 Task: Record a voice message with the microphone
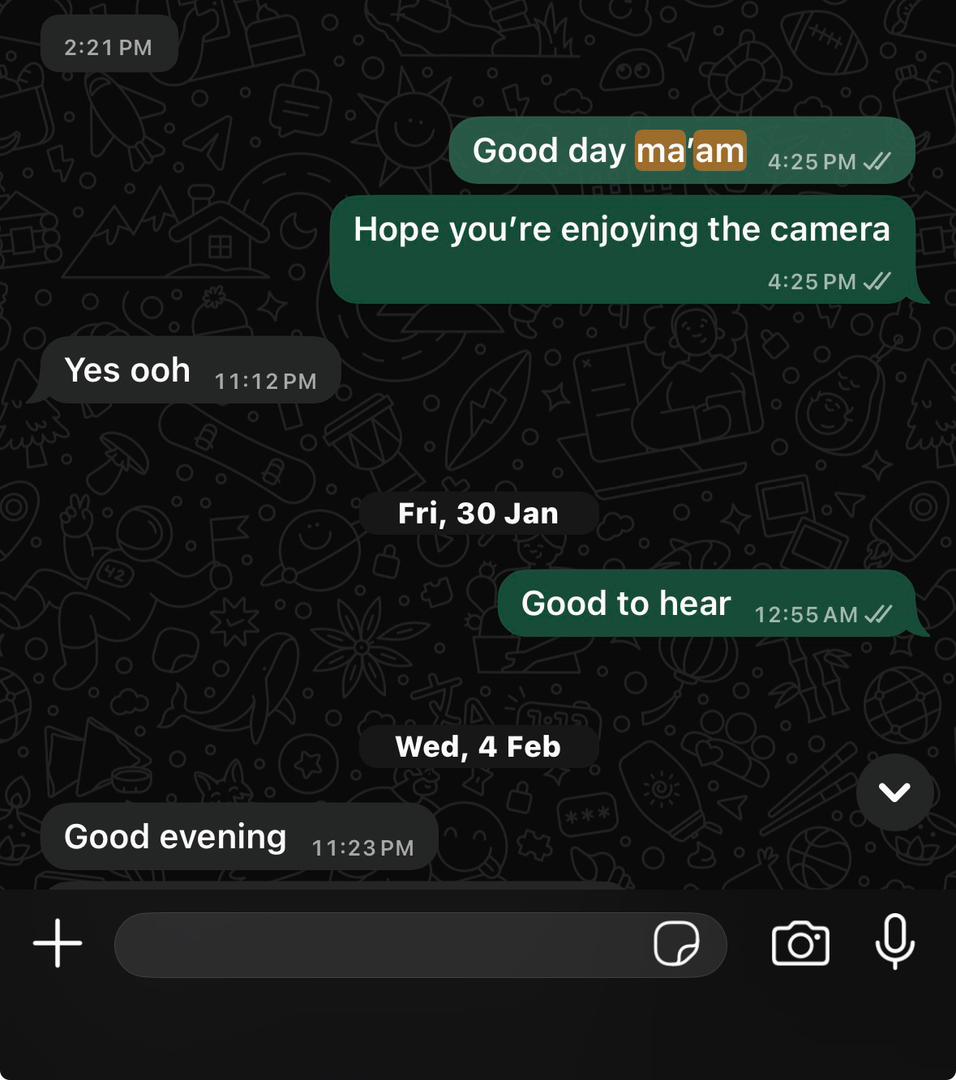tap(894, 942)
